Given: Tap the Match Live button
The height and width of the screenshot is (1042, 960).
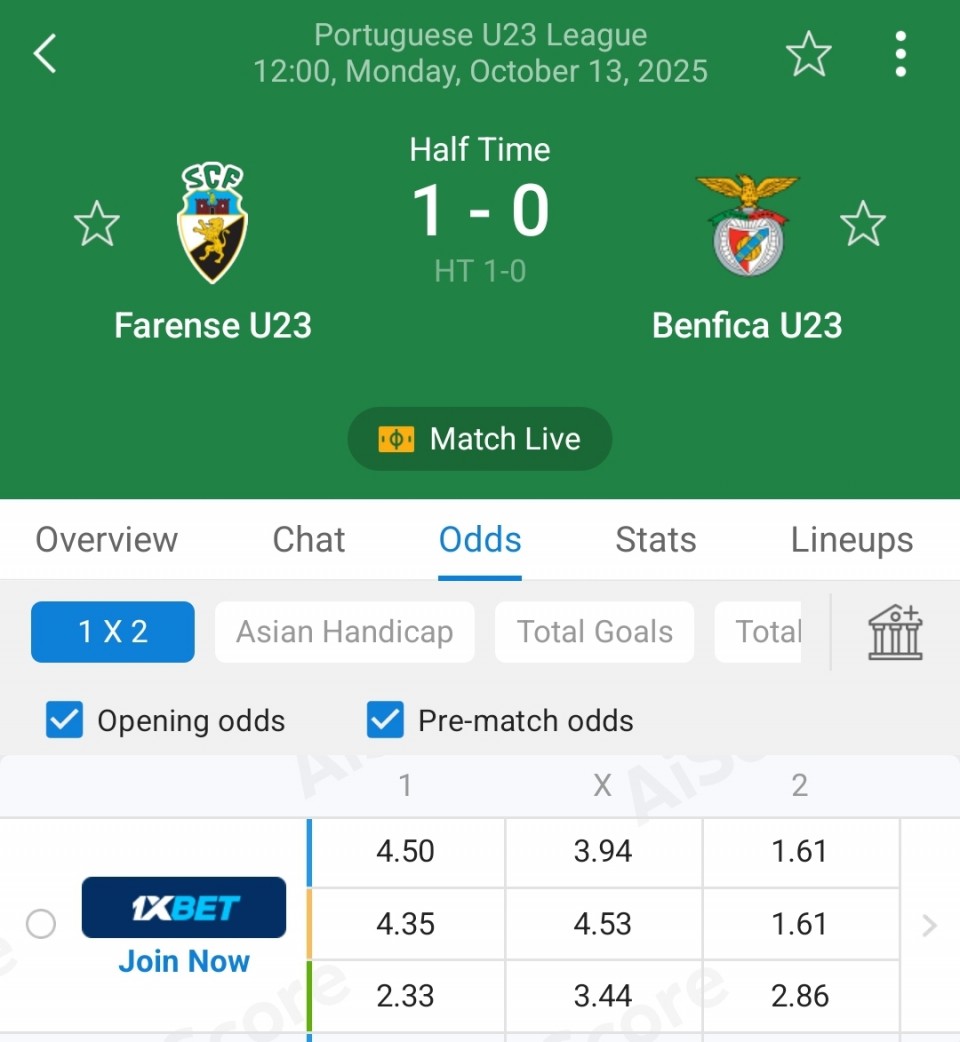Looking at the screenshot, I should click(480, 439).
